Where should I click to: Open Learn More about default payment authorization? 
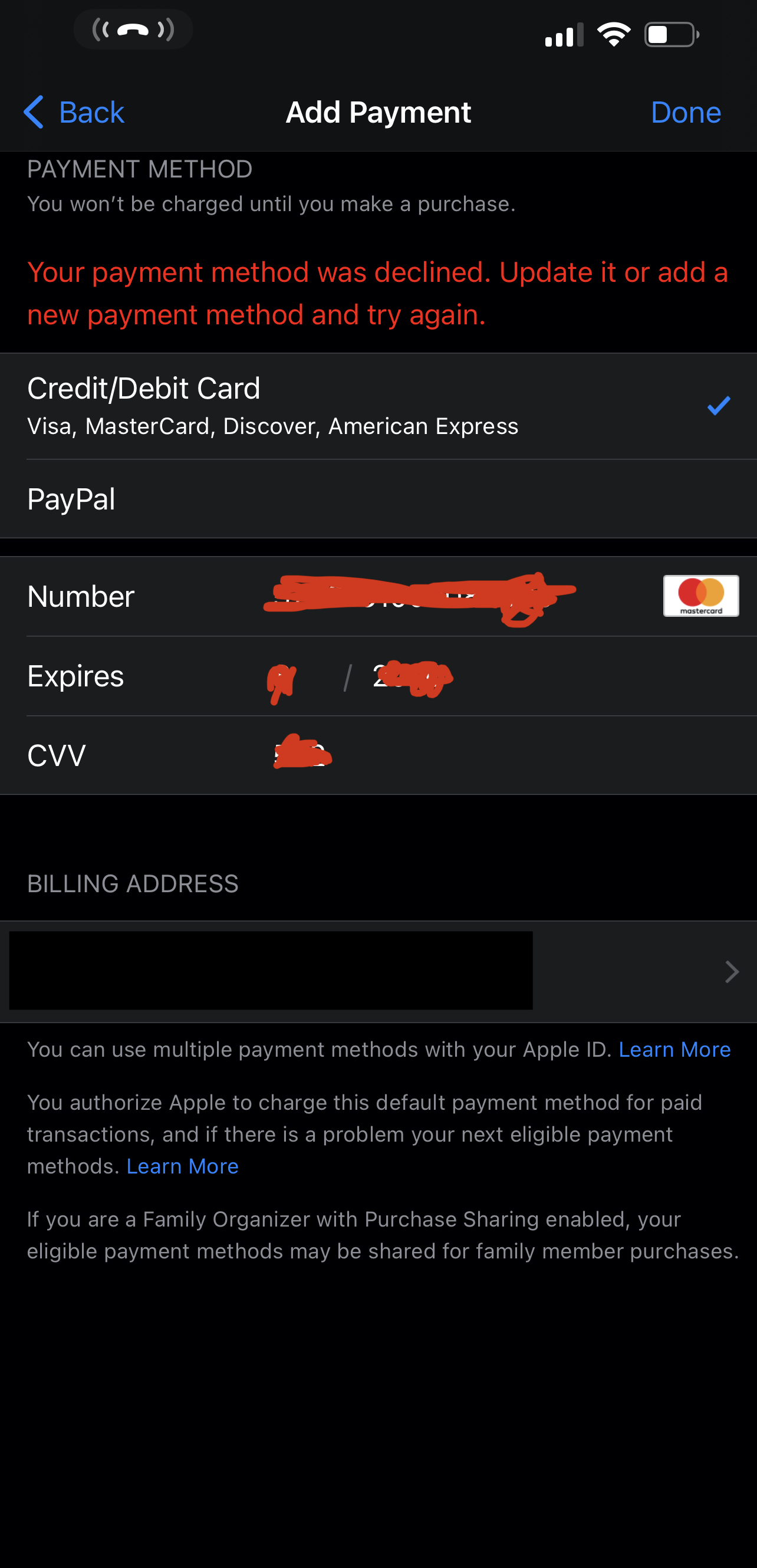coord(182,1166)
